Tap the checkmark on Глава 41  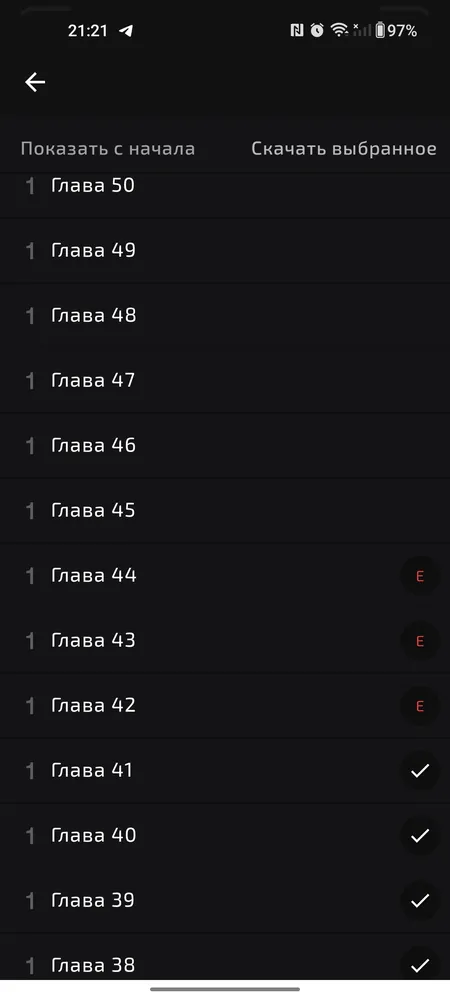pyautogui.click(x=419, y=771)
